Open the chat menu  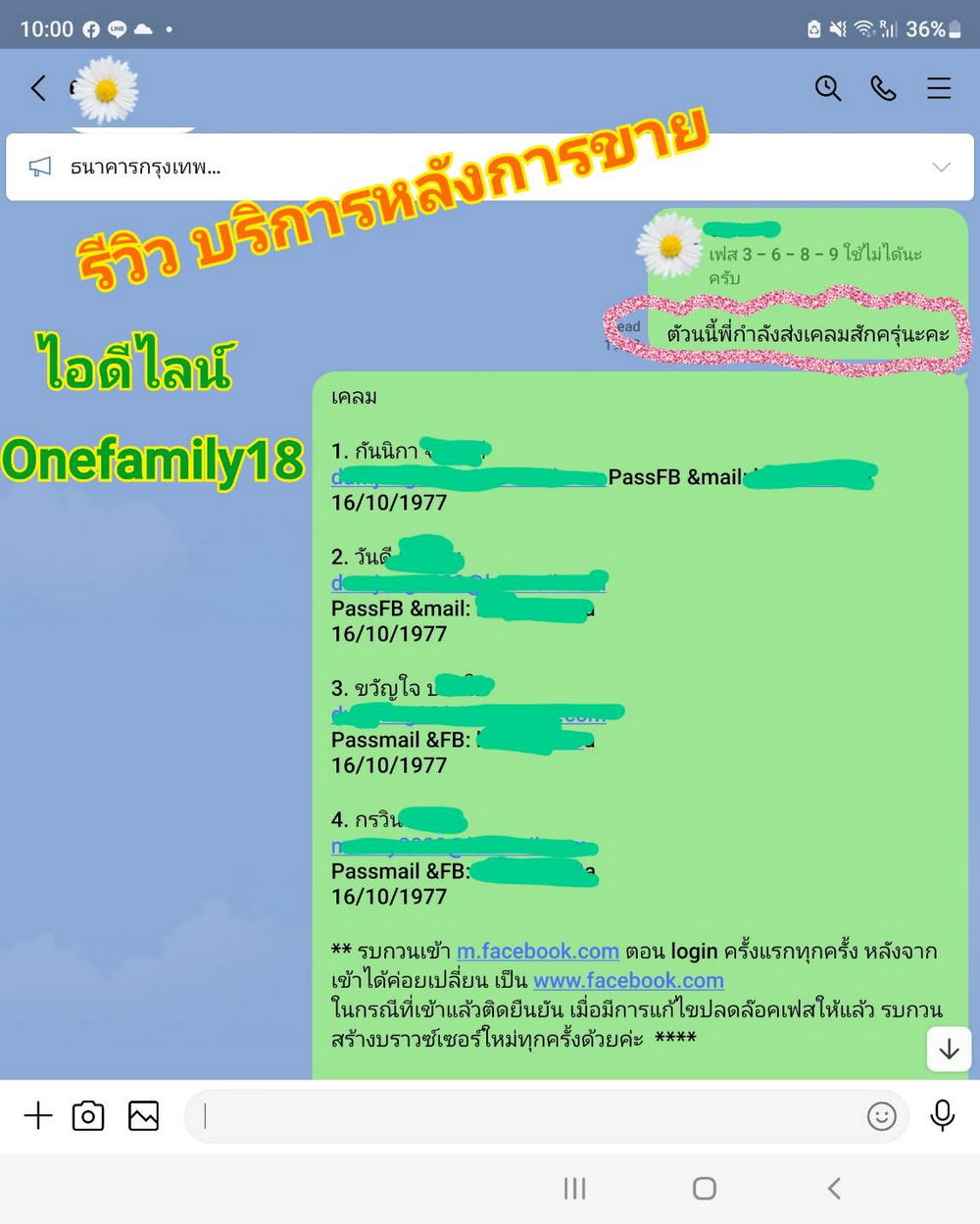click(x=939, y=88)
